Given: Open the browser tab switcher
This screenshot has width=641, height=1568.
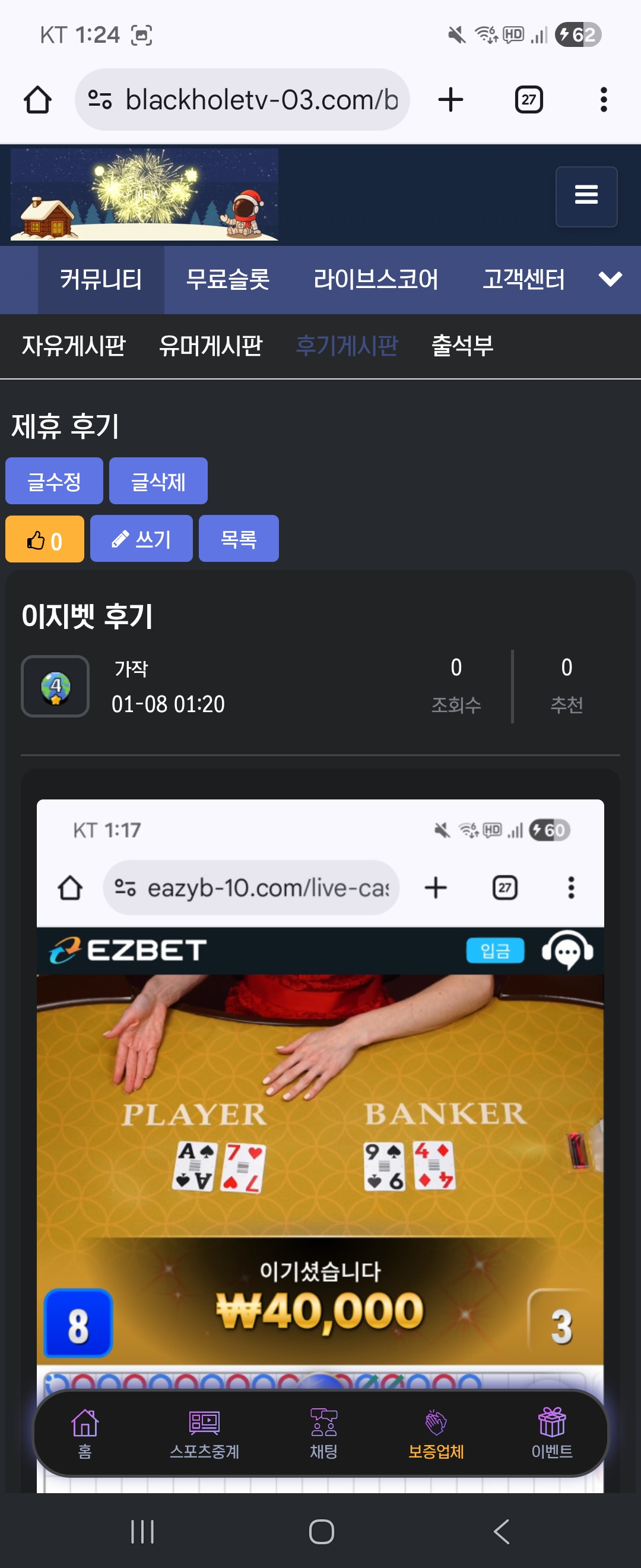Looking at the screenshot, I should click(x=528, y=100).
